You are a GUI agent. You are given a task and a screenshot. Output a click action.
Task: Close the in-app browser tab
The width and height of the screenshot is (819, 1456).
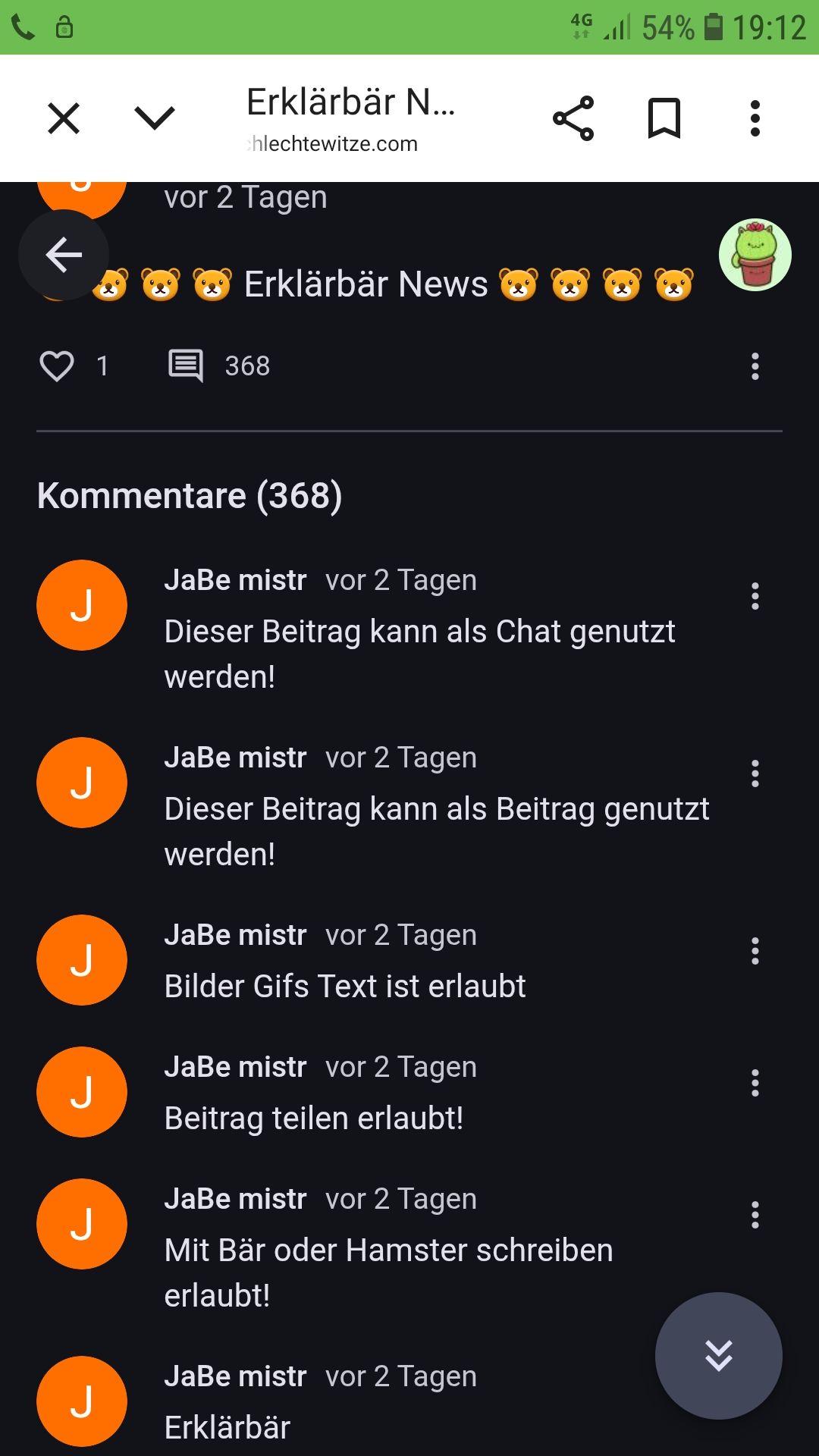coord(64,118)
